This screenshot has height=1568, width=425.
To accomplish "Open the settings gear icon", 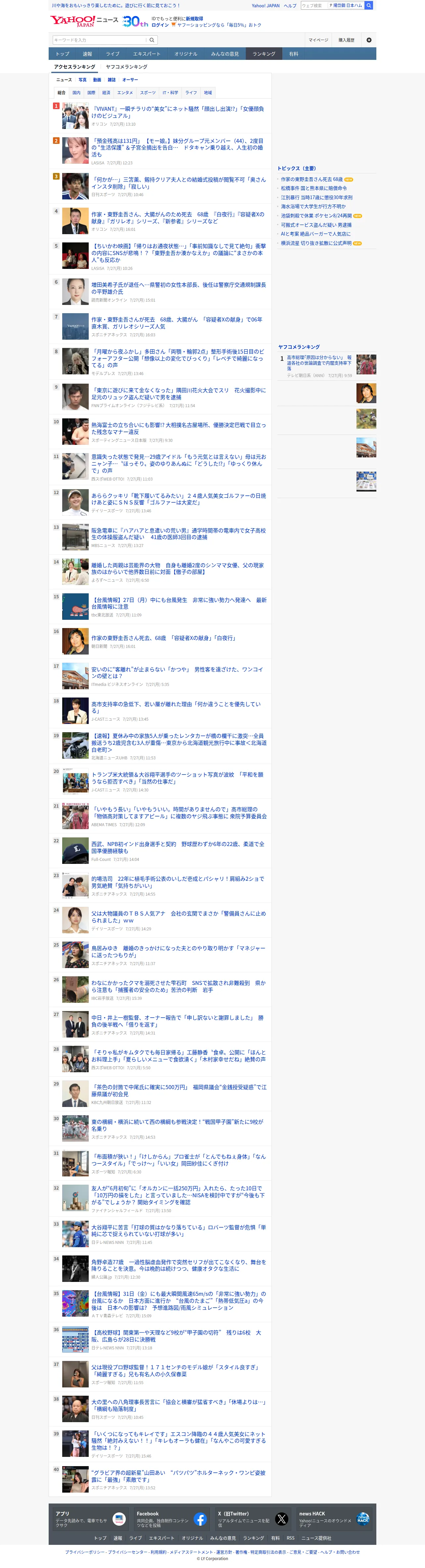I will pyautogui.click(x=368, y=40).
